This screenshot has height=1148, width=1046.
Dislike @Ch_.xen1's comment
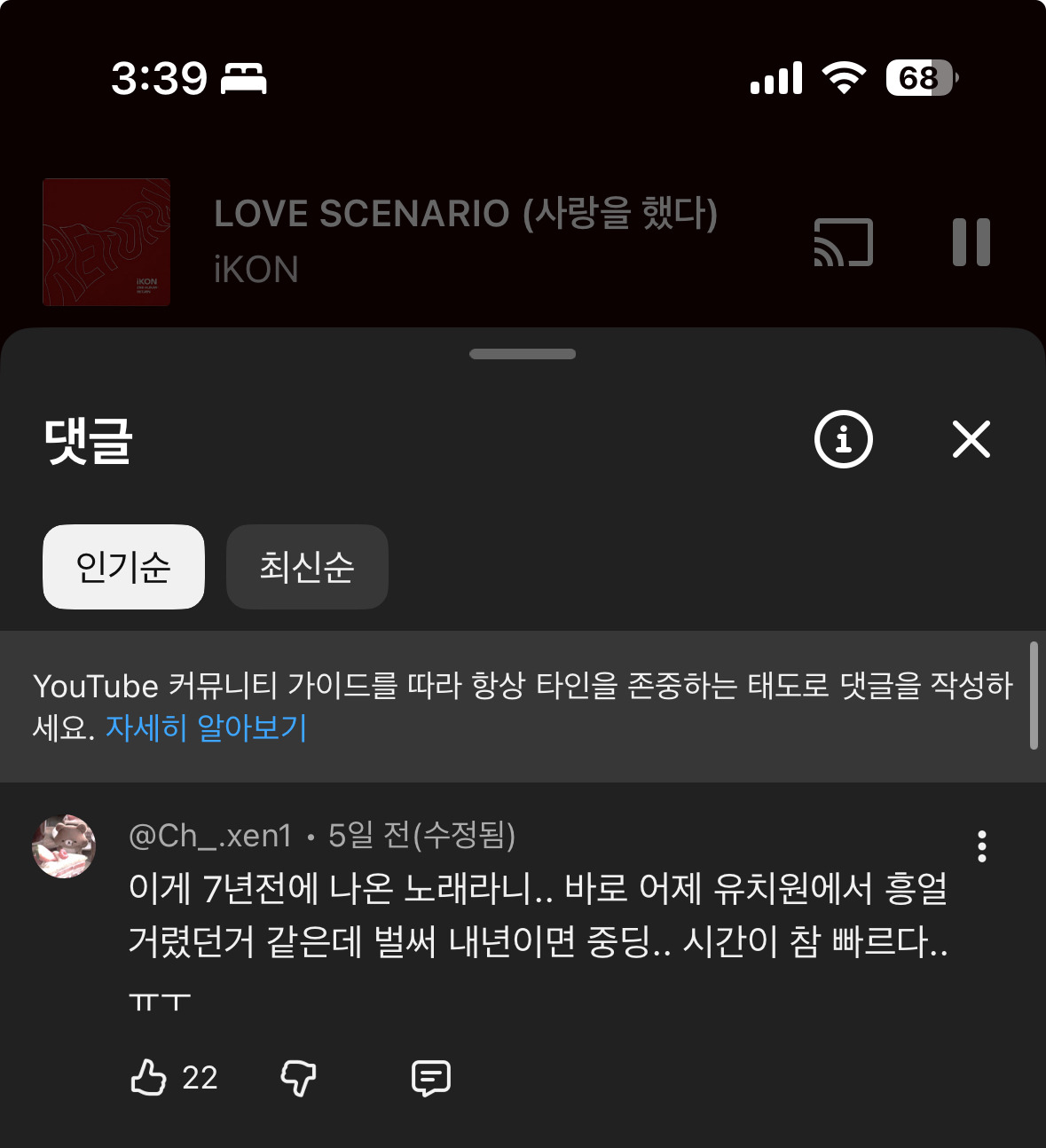(297, 1078)
